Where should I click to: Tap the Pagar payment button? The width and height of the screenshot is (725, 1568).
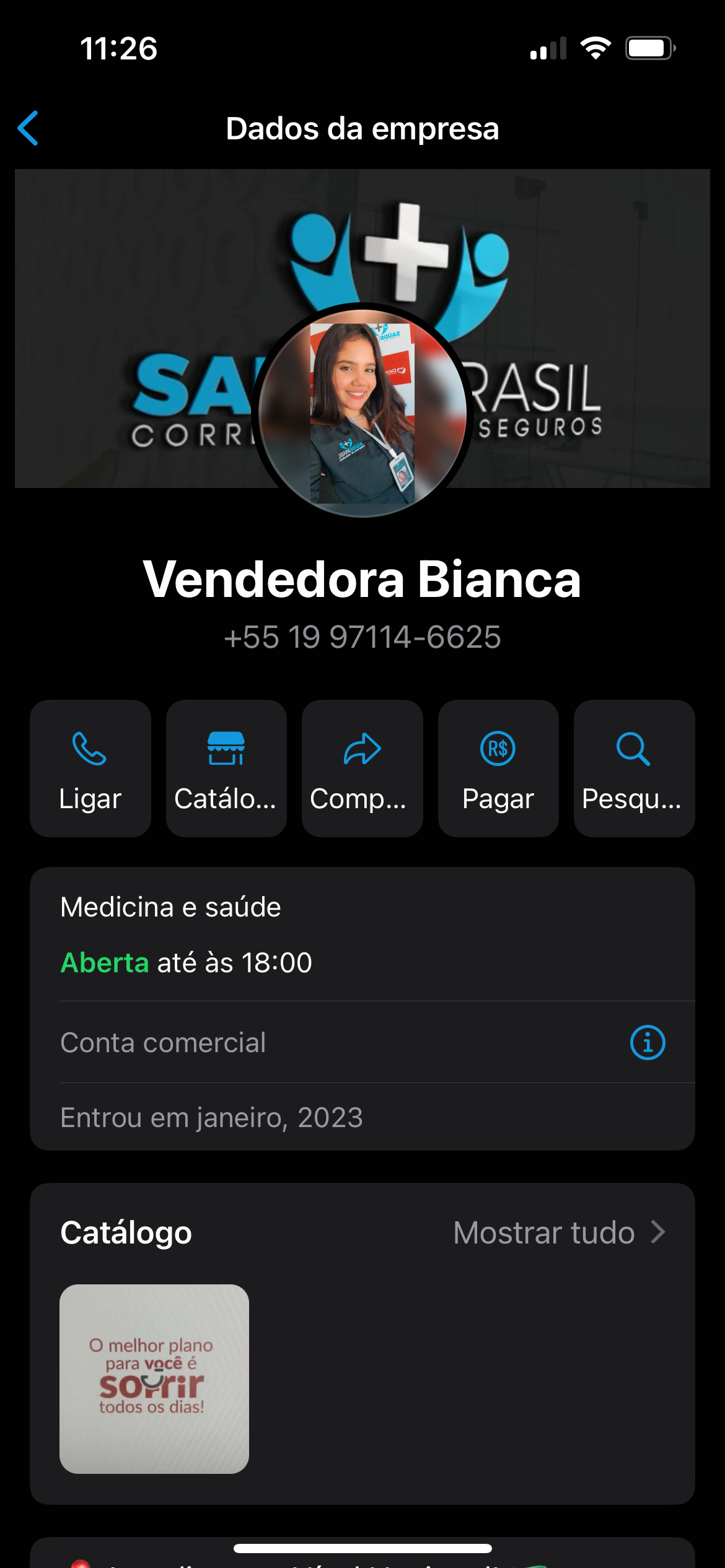pyautogui.click(x=498, y=769)
